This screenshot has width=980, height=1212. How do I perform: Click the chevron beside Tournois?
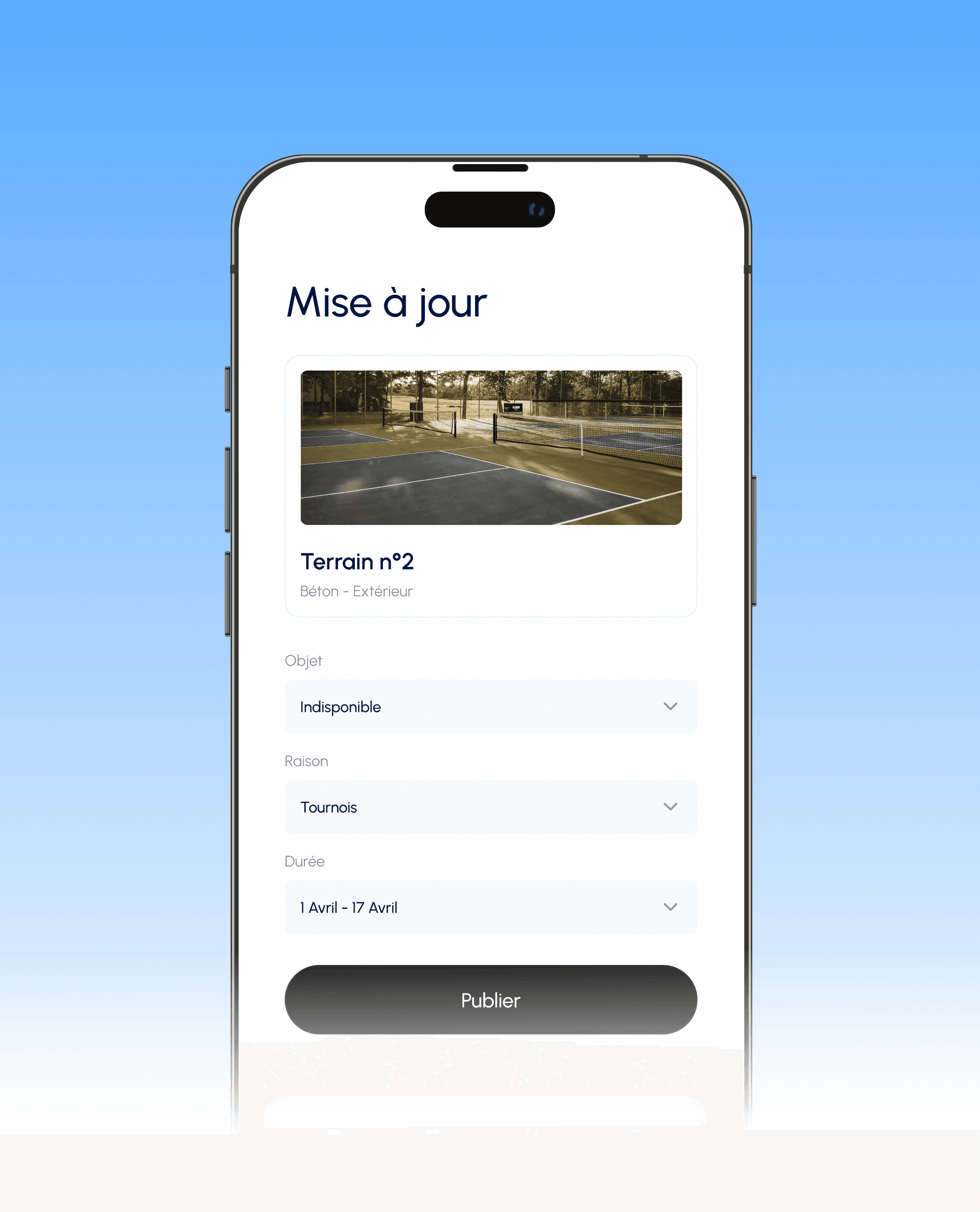(671, 807)
